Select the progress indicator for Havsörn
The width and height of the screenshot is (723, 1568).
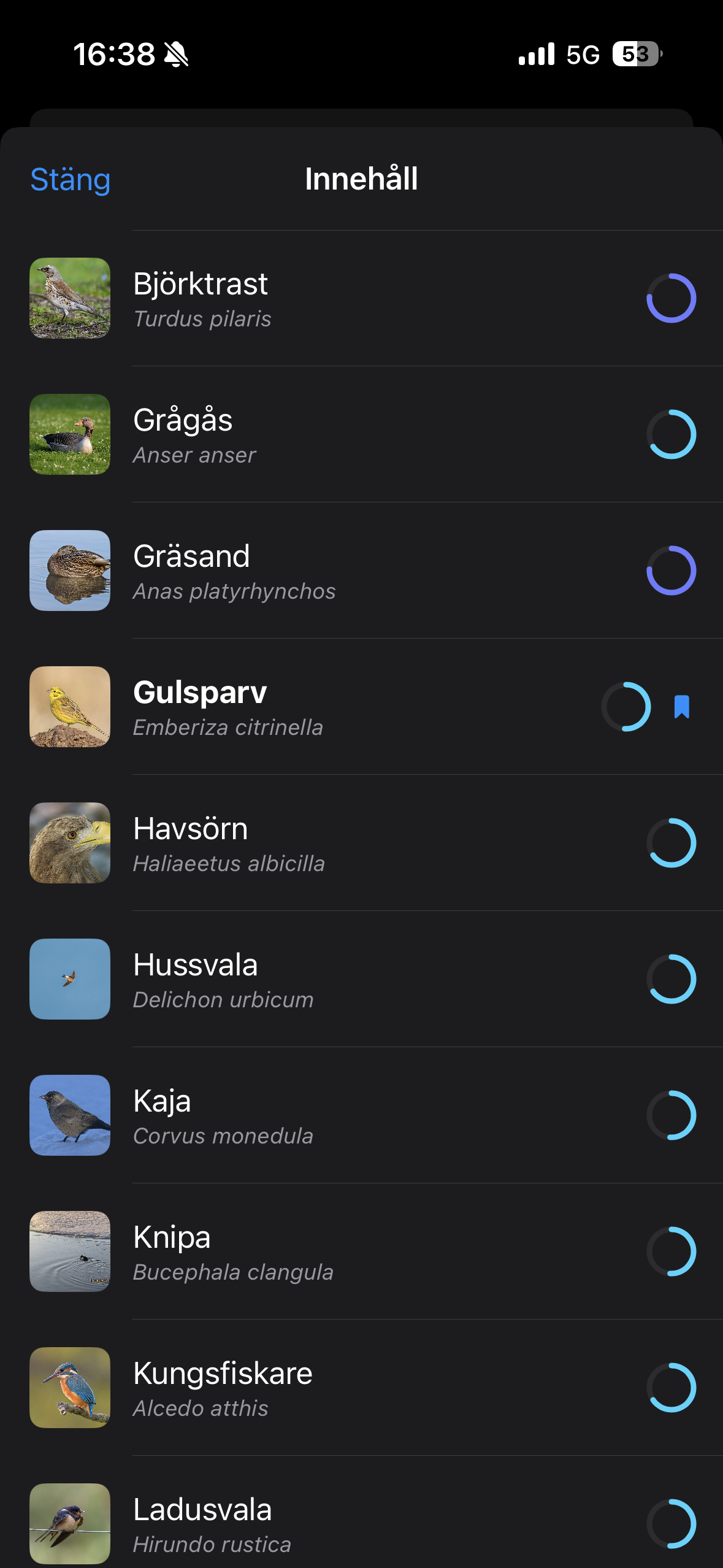pyautogui.click(x=672, y=844)
